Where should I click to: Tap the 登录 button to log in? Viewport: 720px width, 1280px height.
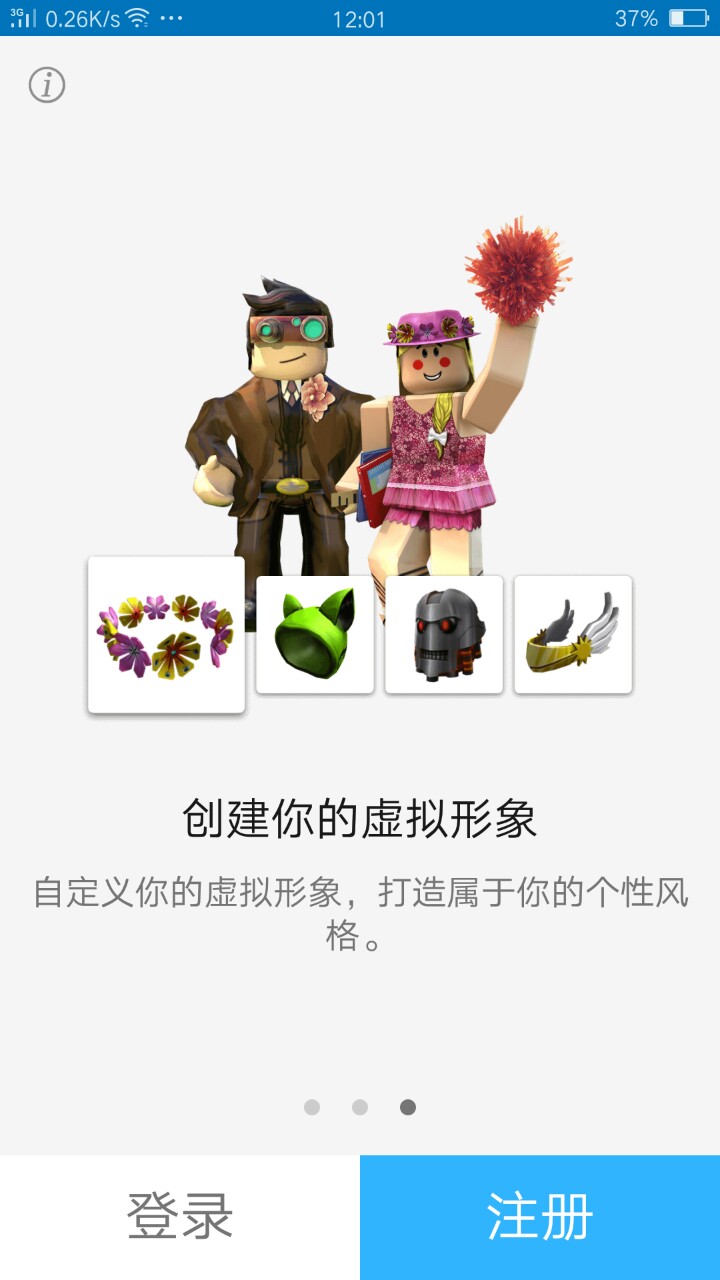pyautogui.click(x=180, y=1217)
